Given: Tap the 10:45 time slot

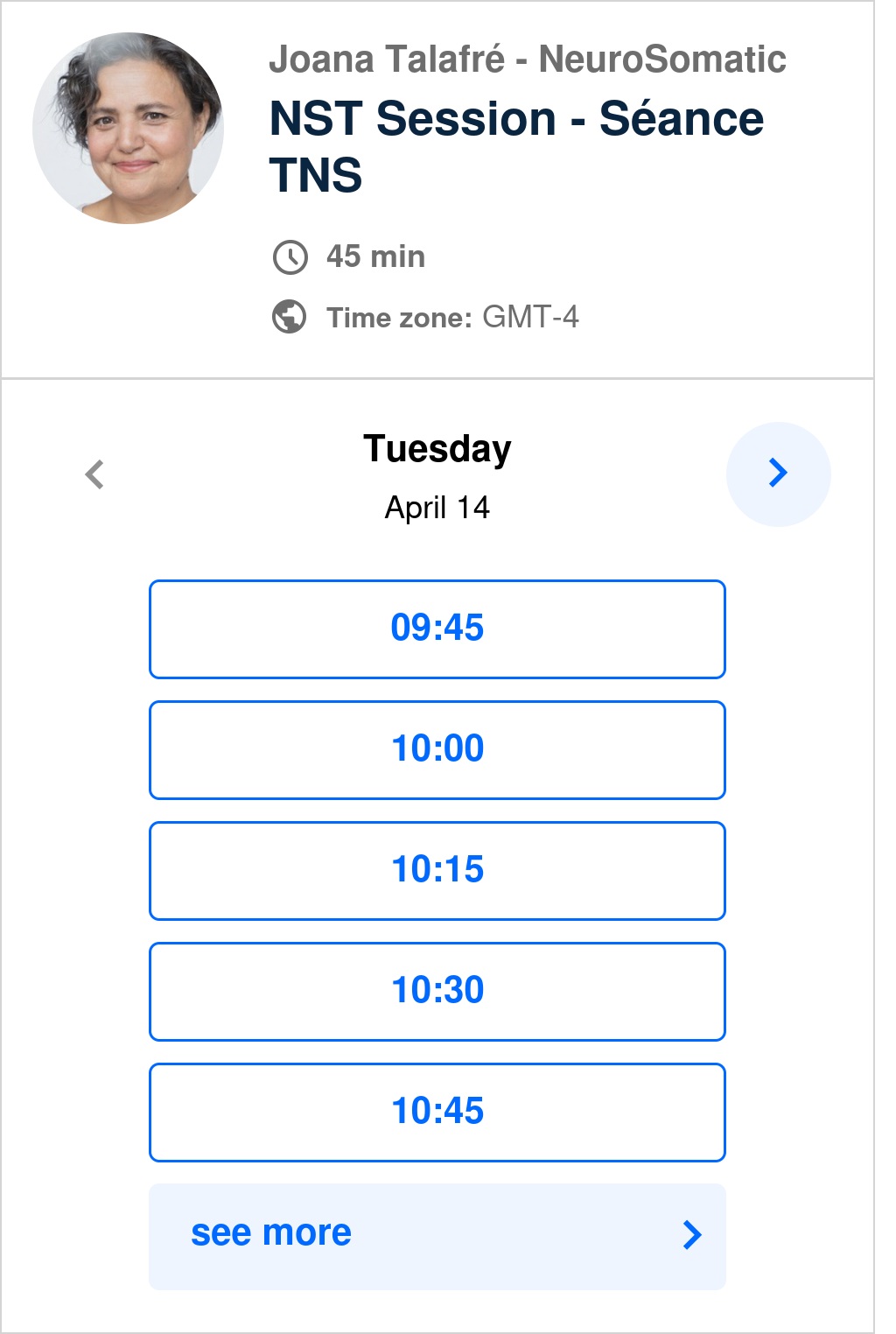Looking at the screenshot, I should point(437,1112).
